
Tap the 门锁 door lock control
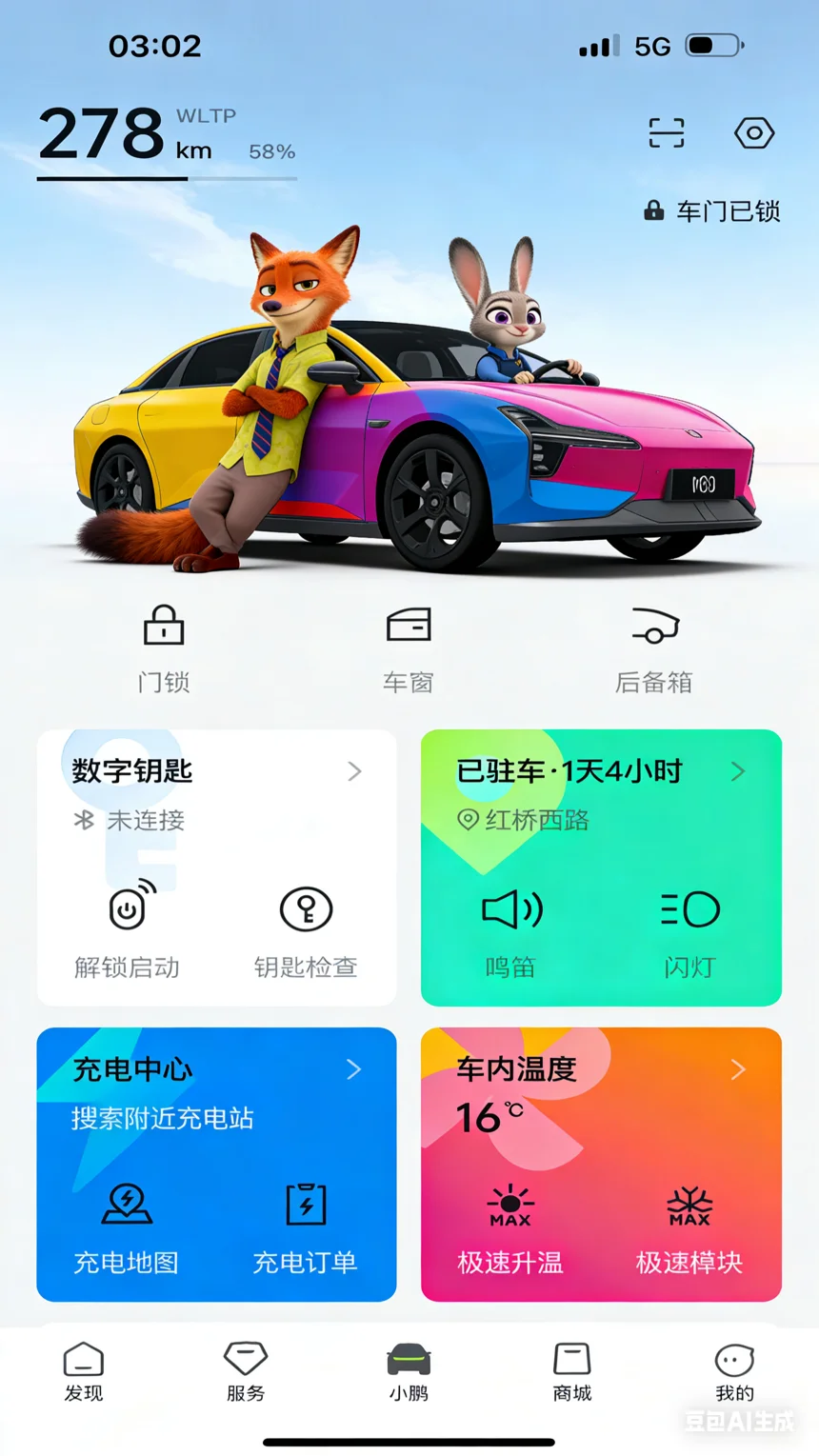164,648
